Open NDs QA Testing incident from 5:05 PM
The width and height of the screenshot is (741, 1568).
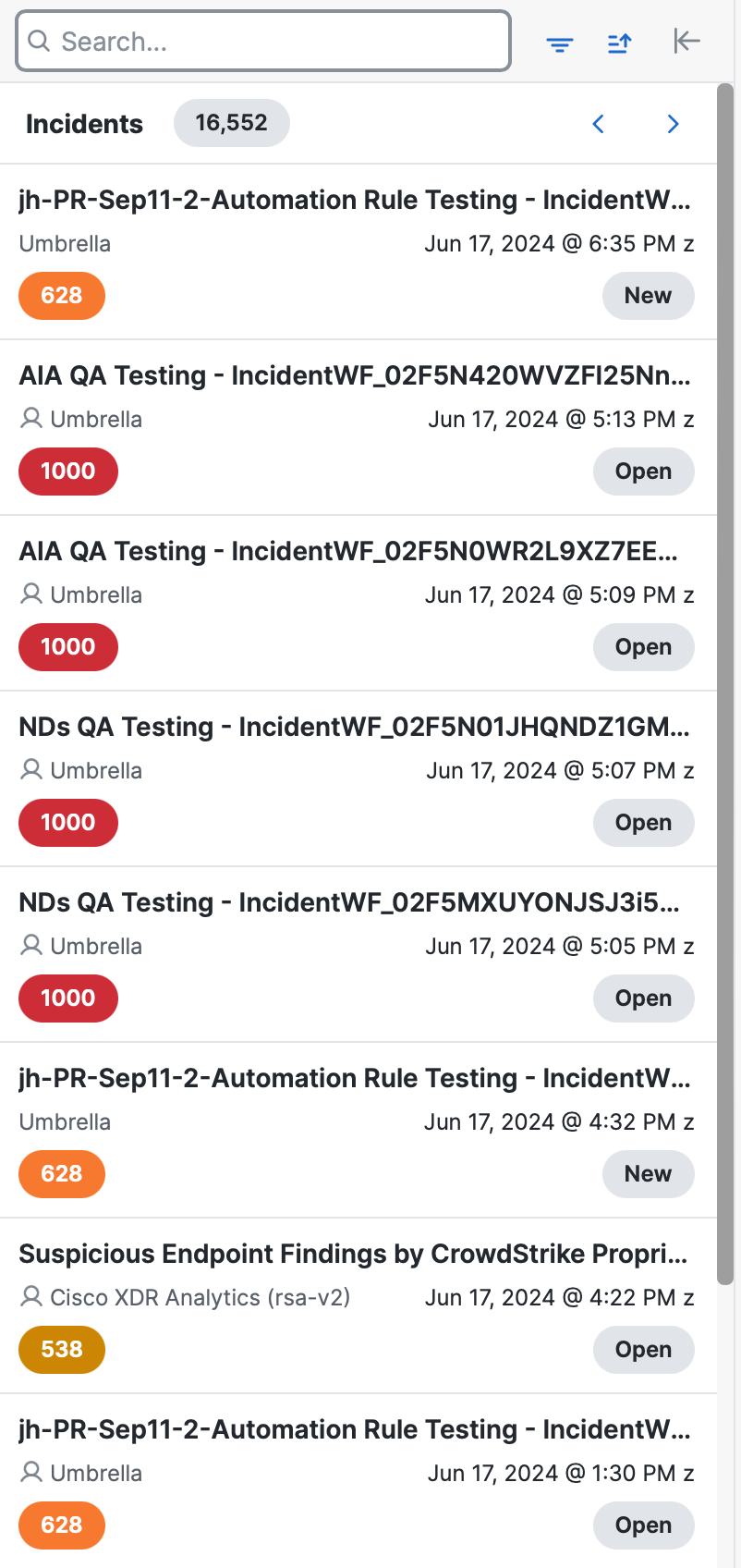click(358, 955)
